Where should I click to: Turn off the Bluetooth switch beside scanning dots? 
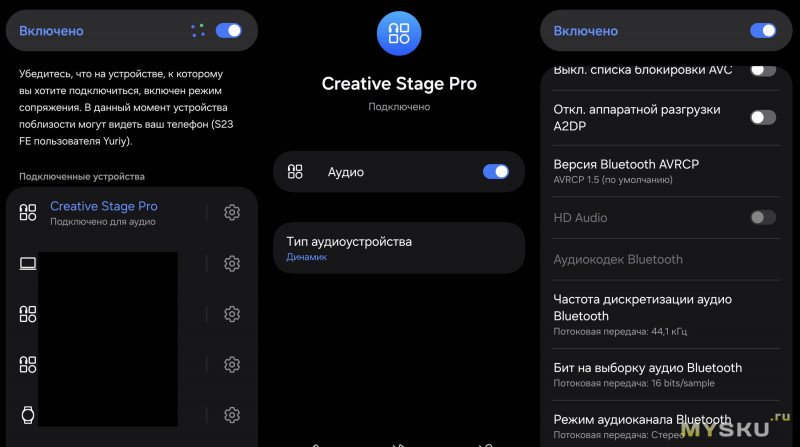click(x=229, y=31)
